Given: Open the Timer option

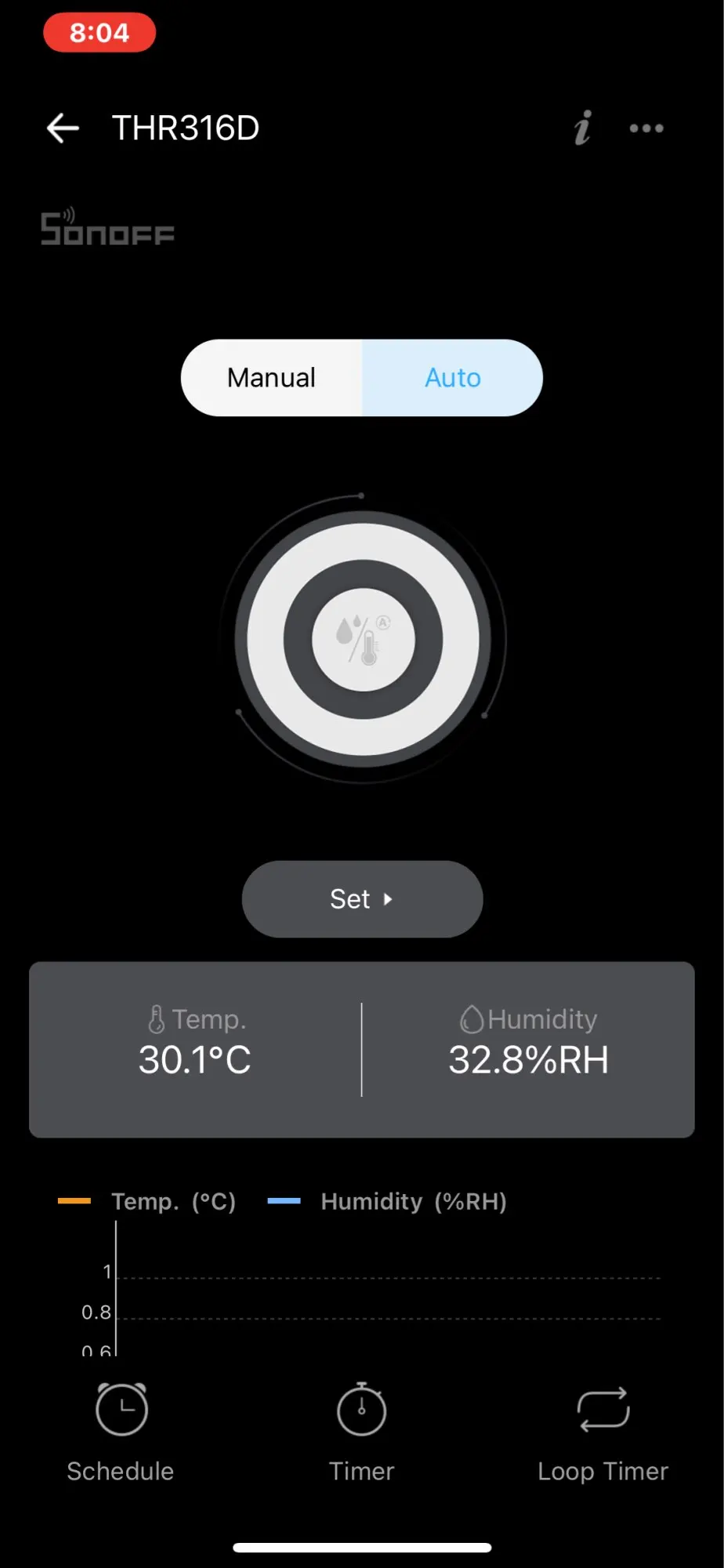Looking at the screenshot, I should [361, 1432].
